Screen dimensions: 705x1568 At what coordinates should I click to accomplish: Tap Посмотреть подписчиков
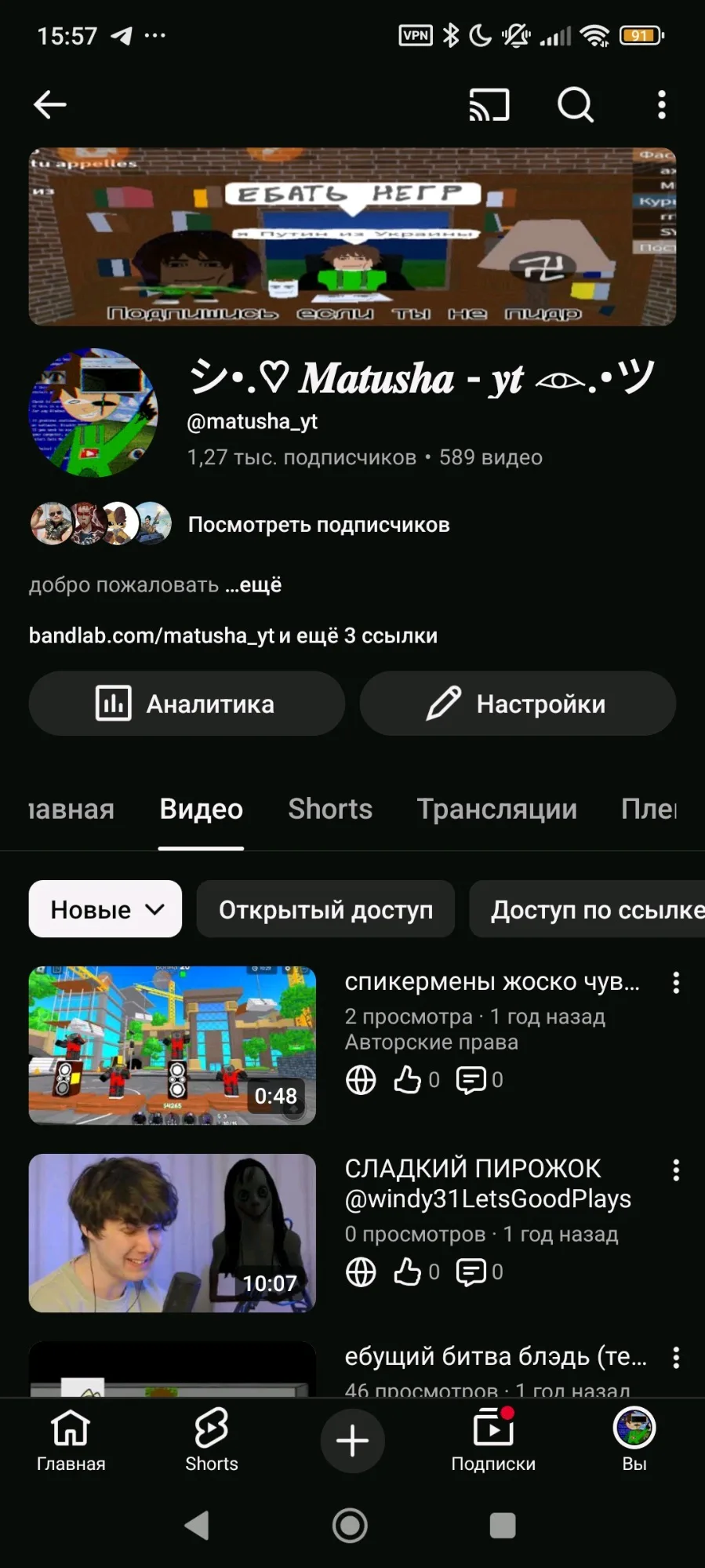click(x=318, y=525)
